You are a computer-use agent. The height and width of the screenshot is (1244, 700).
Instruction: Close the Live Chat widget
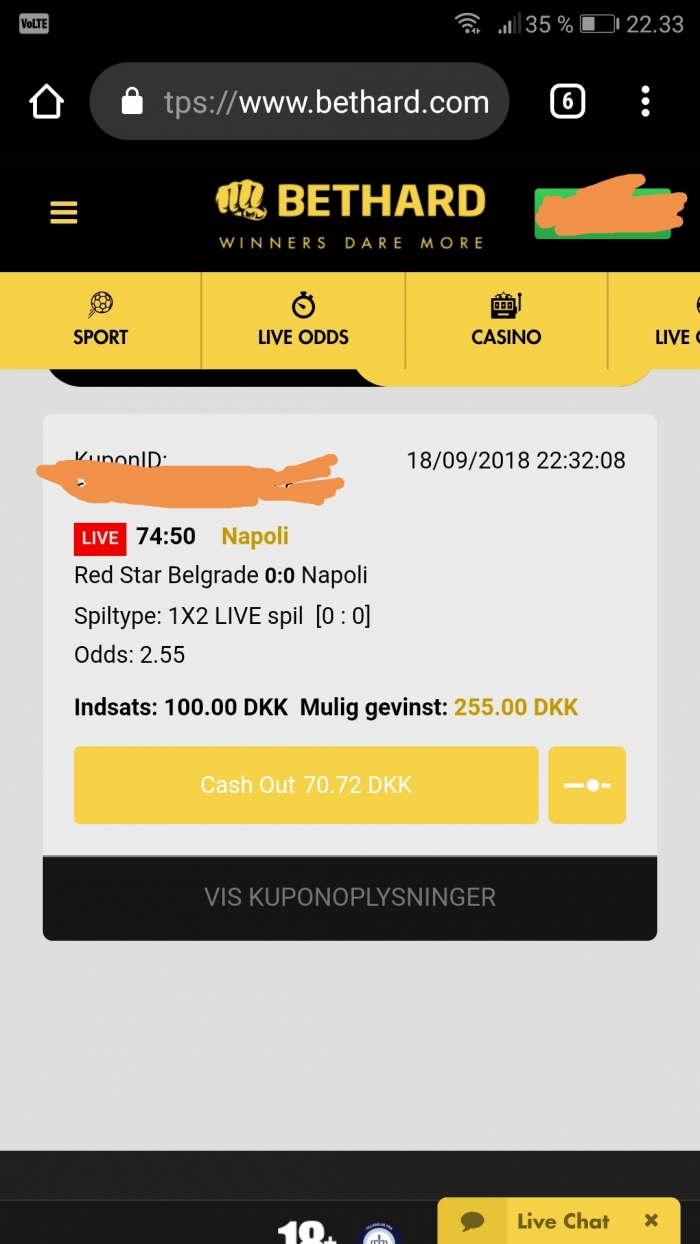point(651,1220)
